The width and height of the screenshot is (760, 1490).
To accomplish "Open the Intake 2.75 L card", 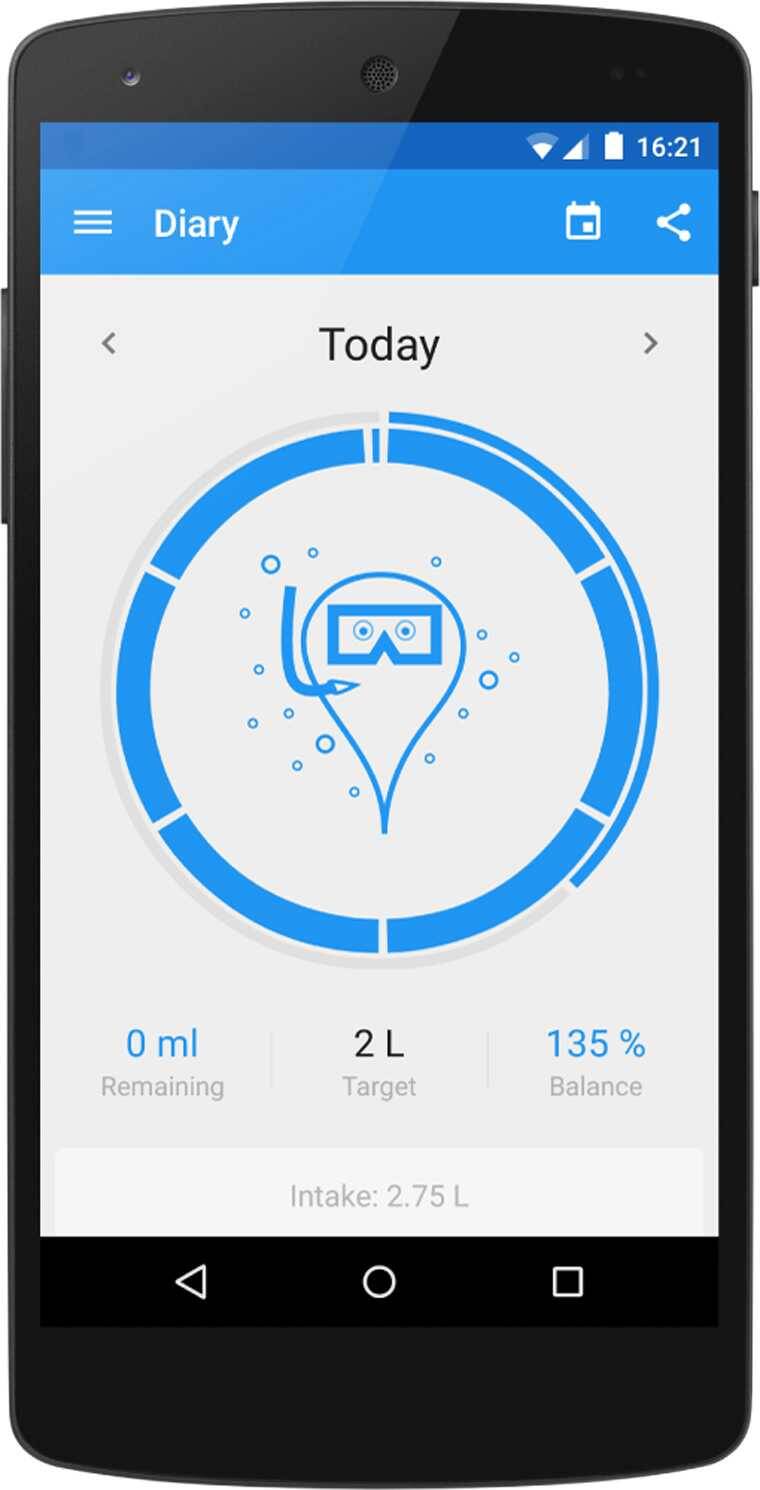I will tap(379, 1195).
